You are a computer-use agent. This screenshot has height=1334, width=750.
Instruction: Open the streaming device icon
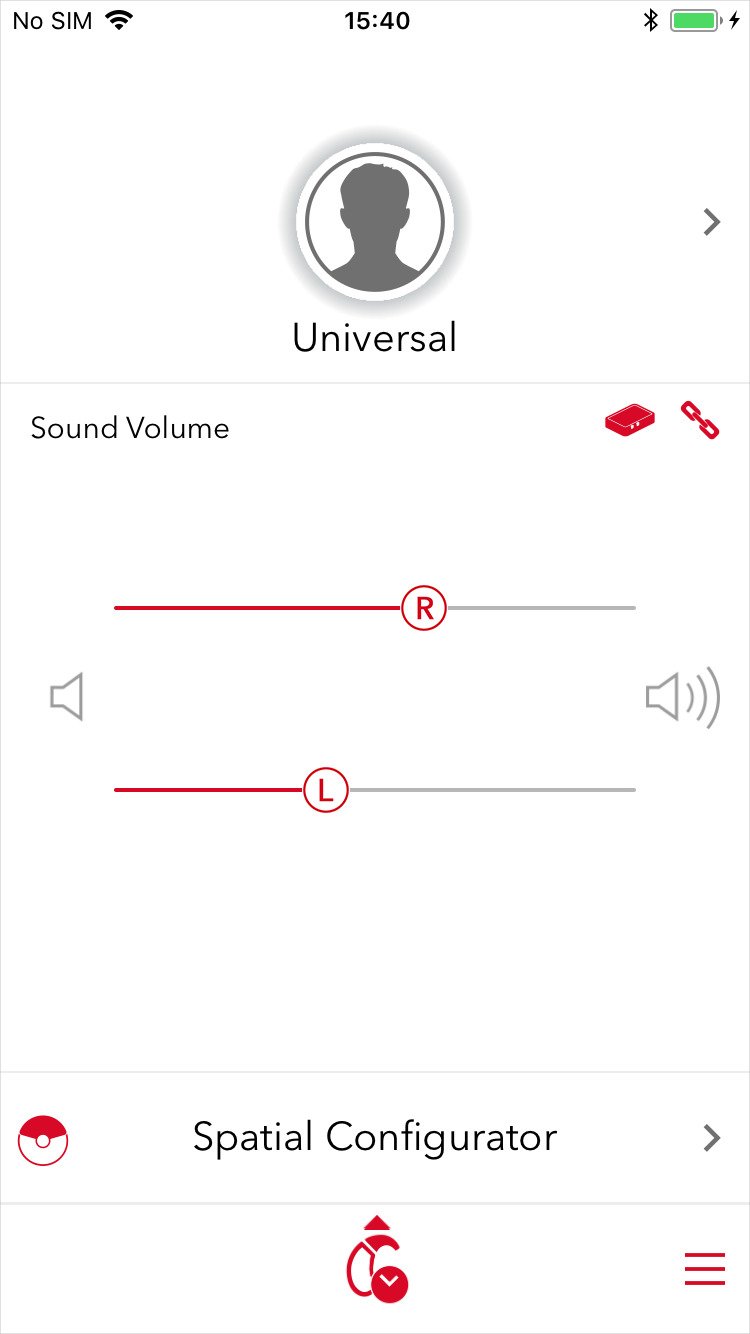630,422
